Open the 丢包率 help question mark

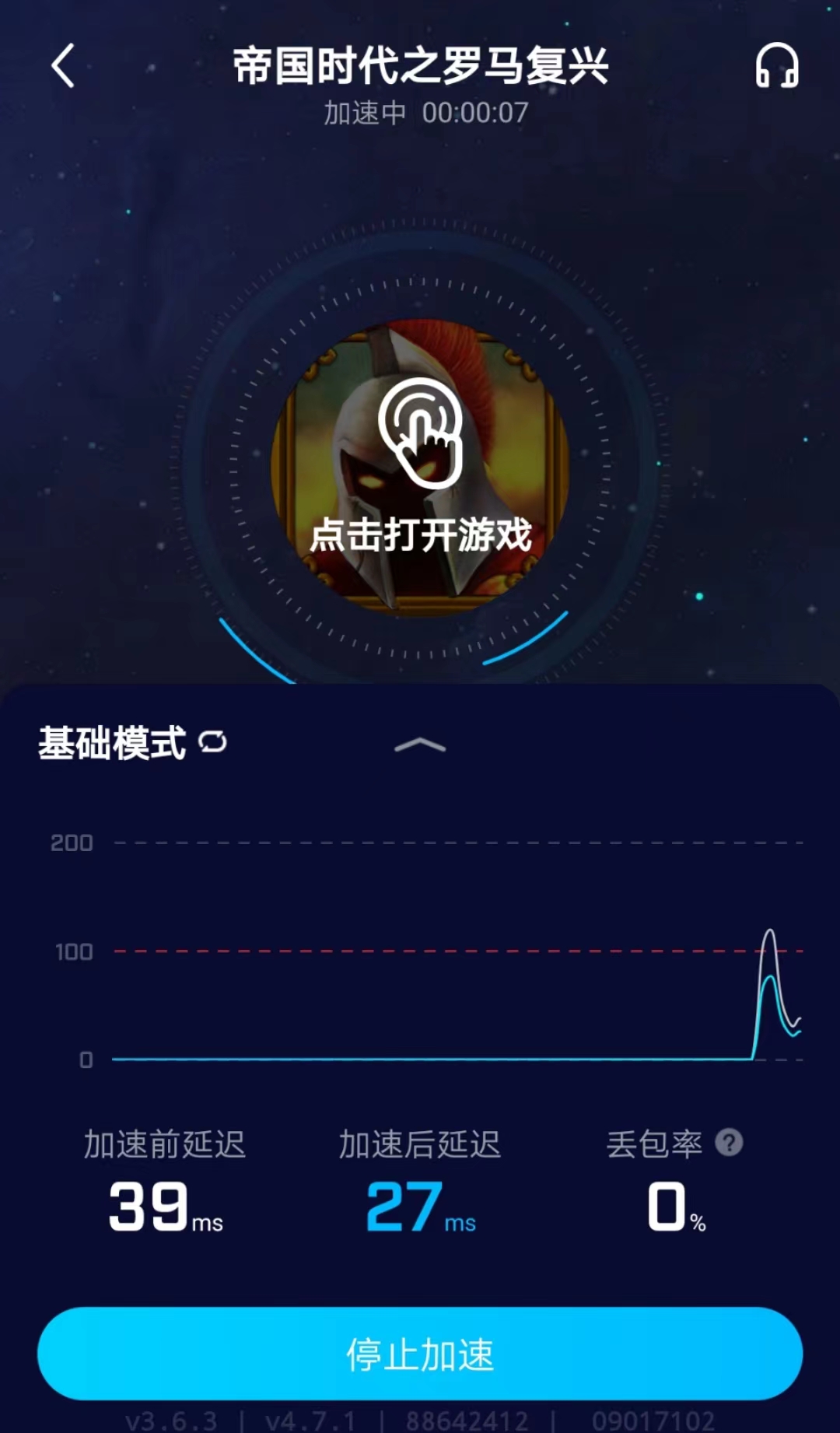729,1143
